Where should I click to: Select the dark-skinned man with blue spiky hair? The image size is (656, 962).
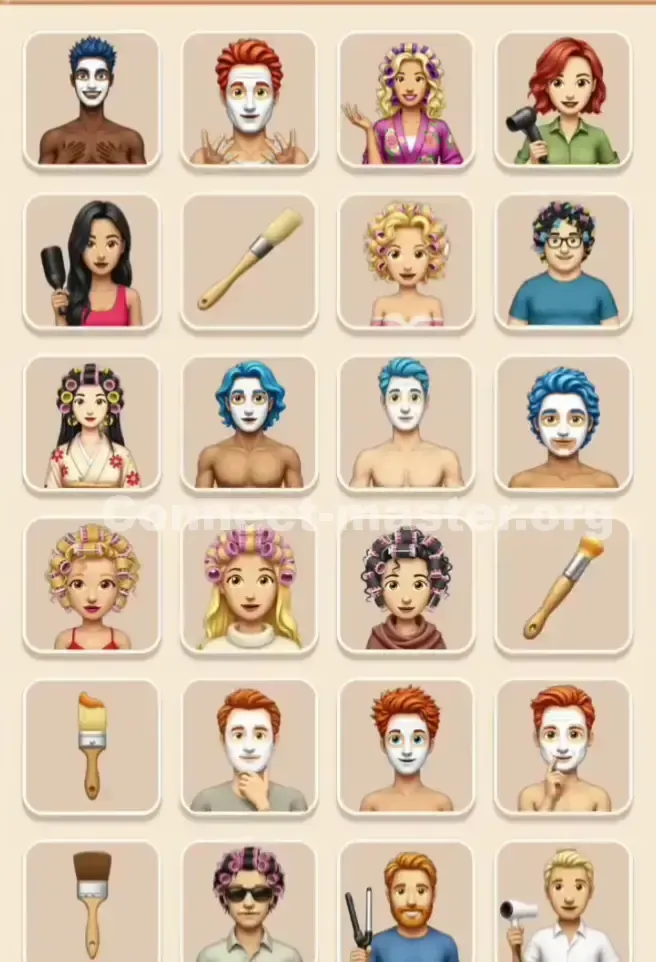[x=92, y=100]
